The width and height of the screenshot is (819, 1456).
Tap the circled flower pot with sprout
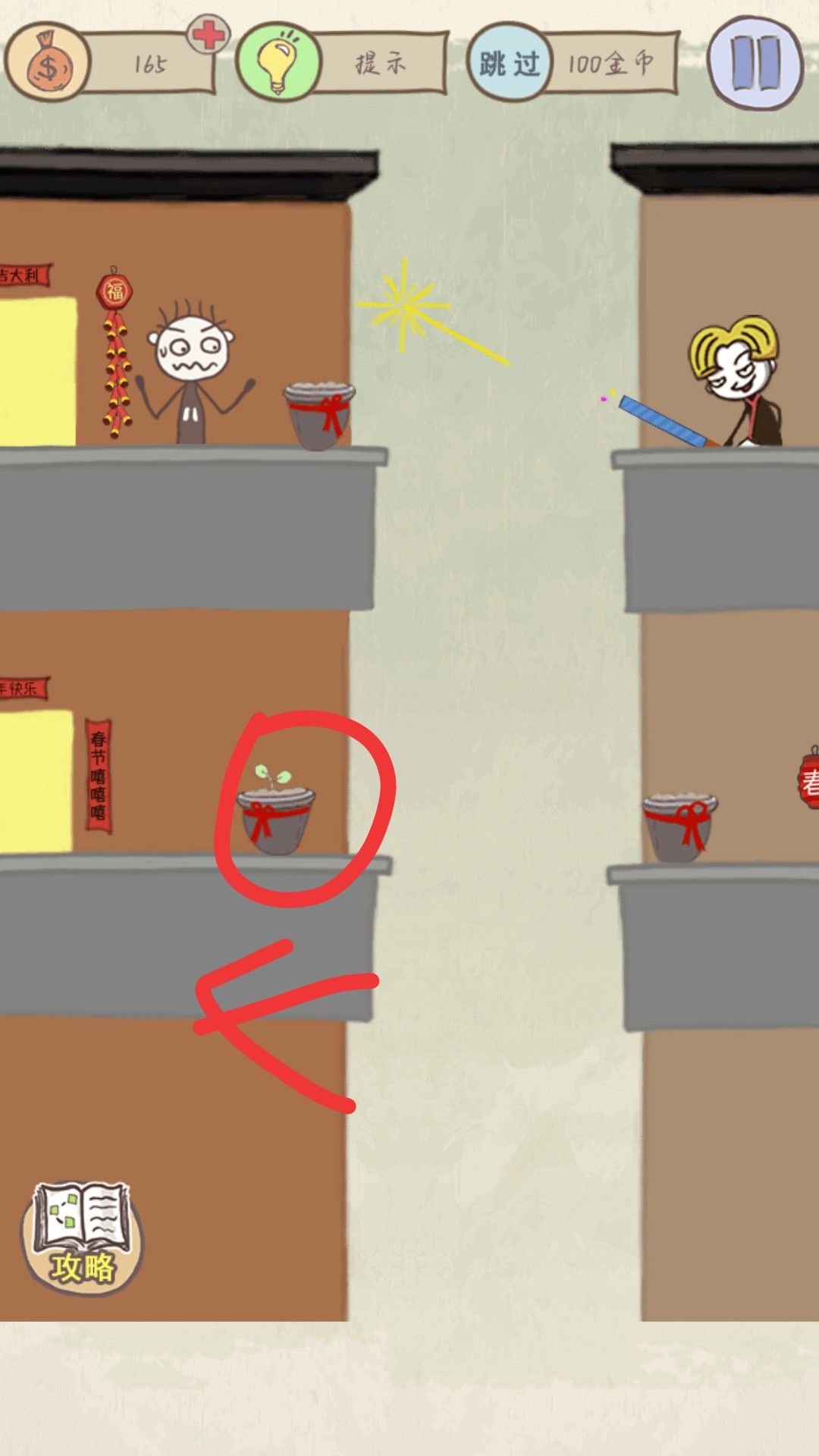275,819
